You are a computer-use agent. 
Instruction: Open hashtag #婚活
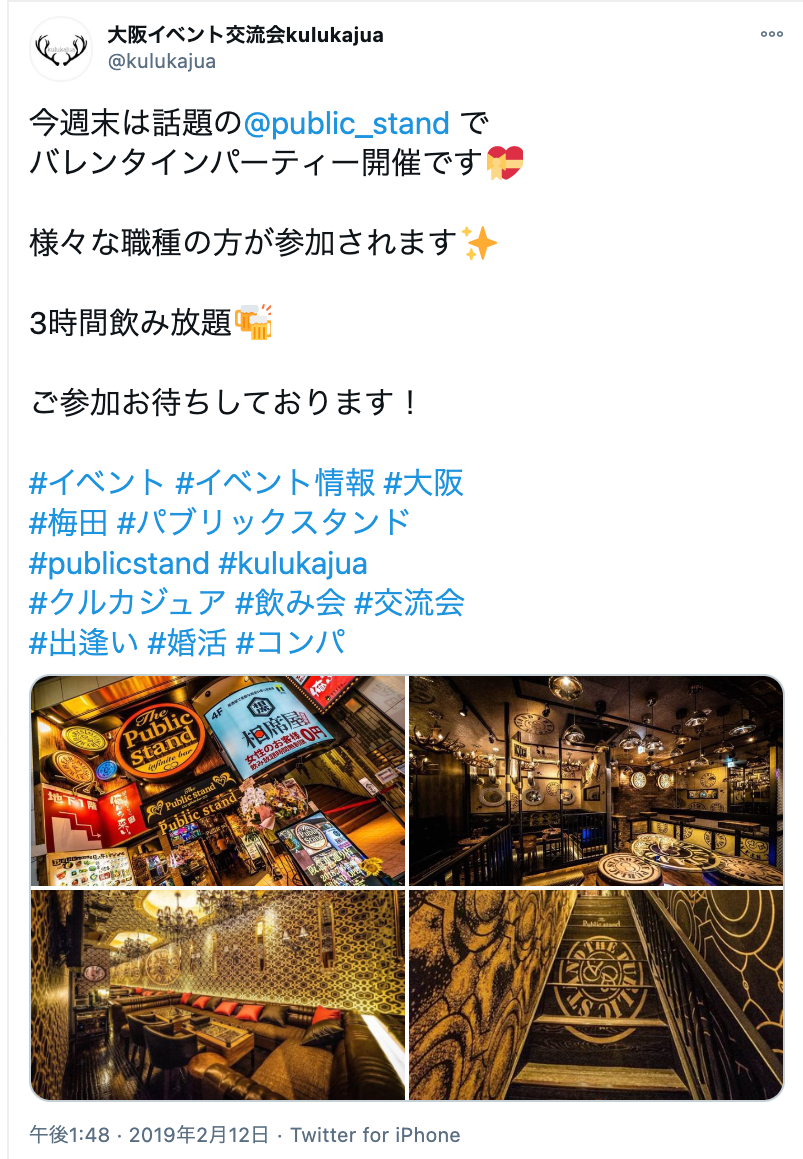[x=187, y=642]
